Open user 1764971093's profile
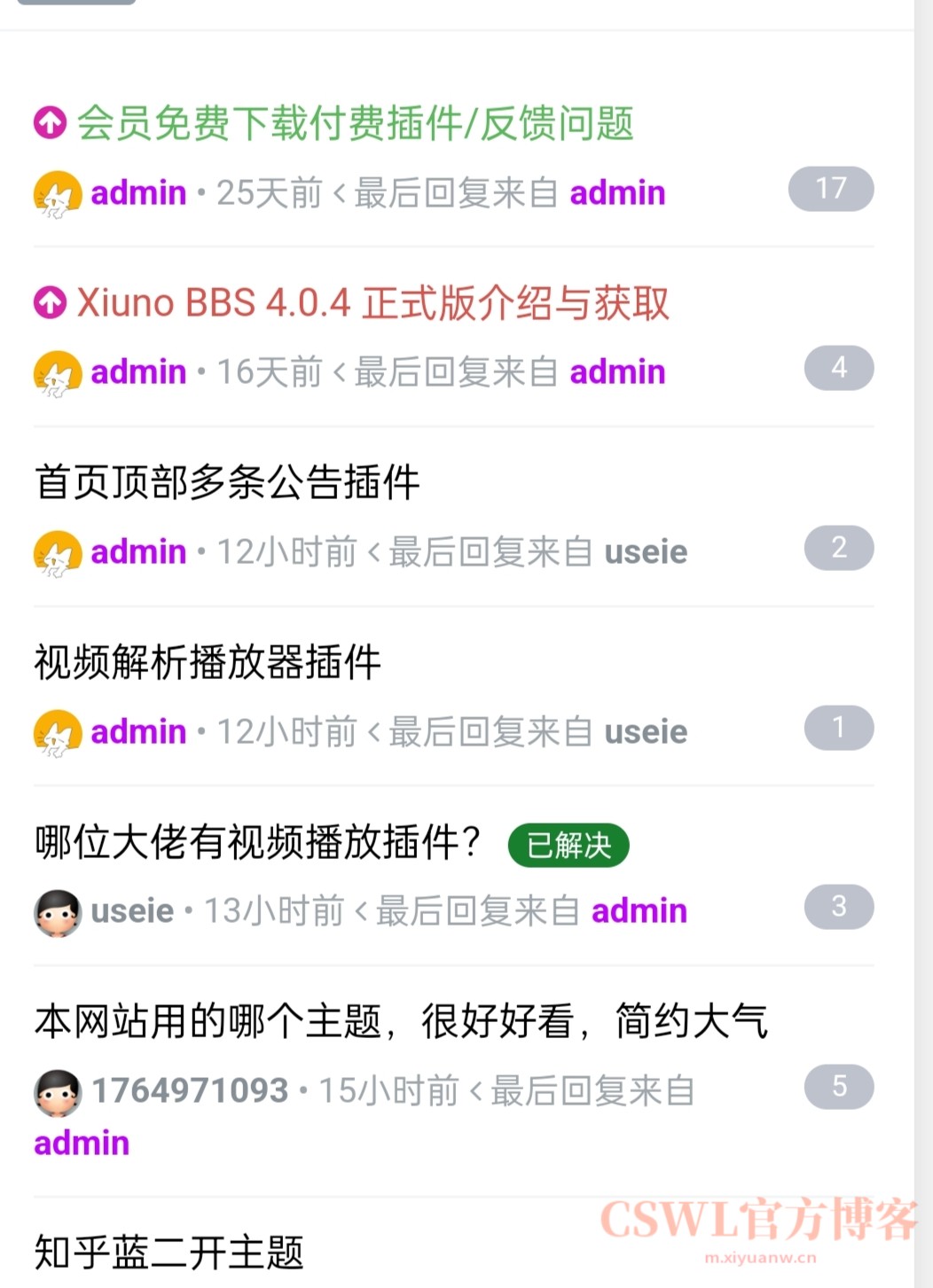 point(190,1090)
